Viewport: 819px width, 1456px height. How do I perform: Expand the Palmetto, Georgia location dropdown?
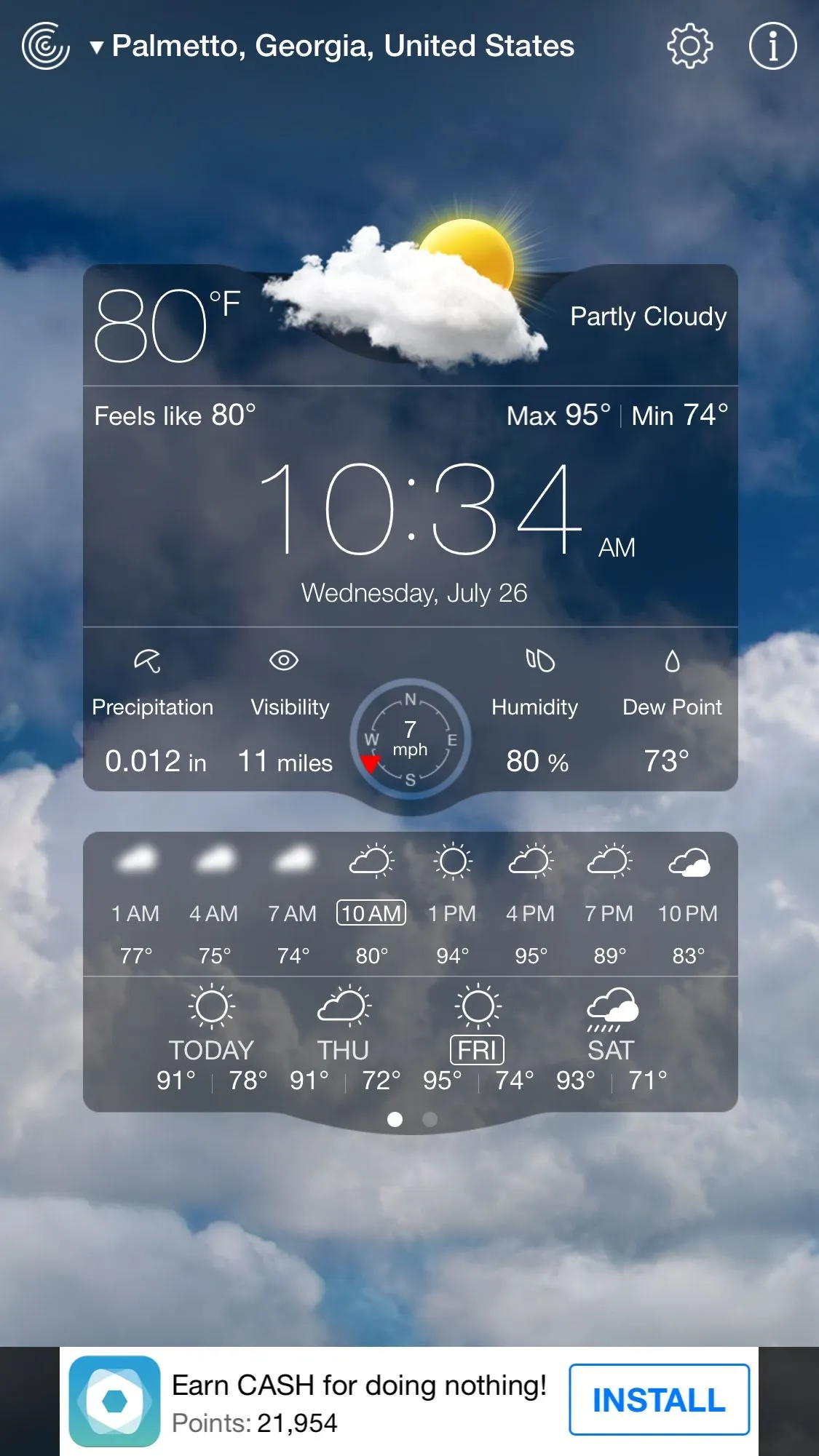(332, 46)
